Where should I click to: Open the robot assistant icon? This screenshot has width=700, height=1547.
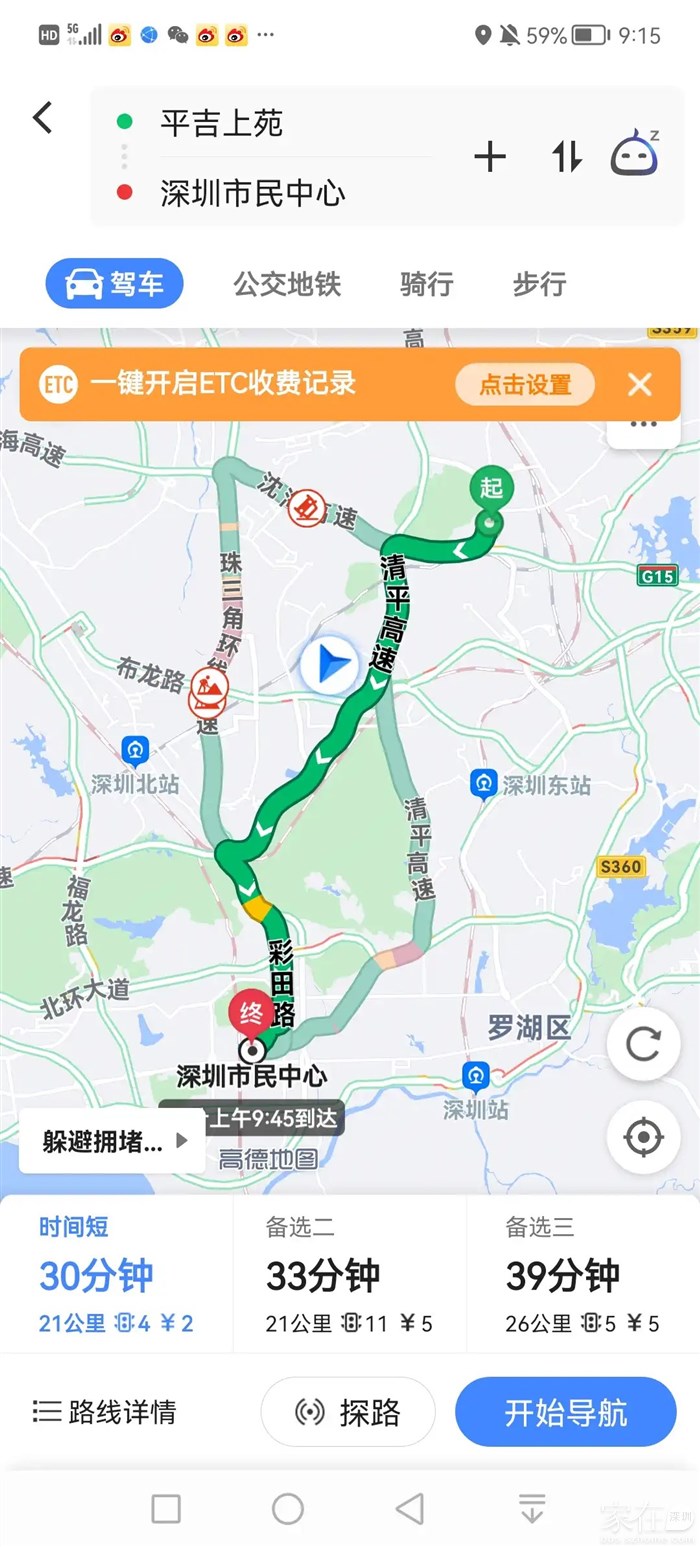635,156
